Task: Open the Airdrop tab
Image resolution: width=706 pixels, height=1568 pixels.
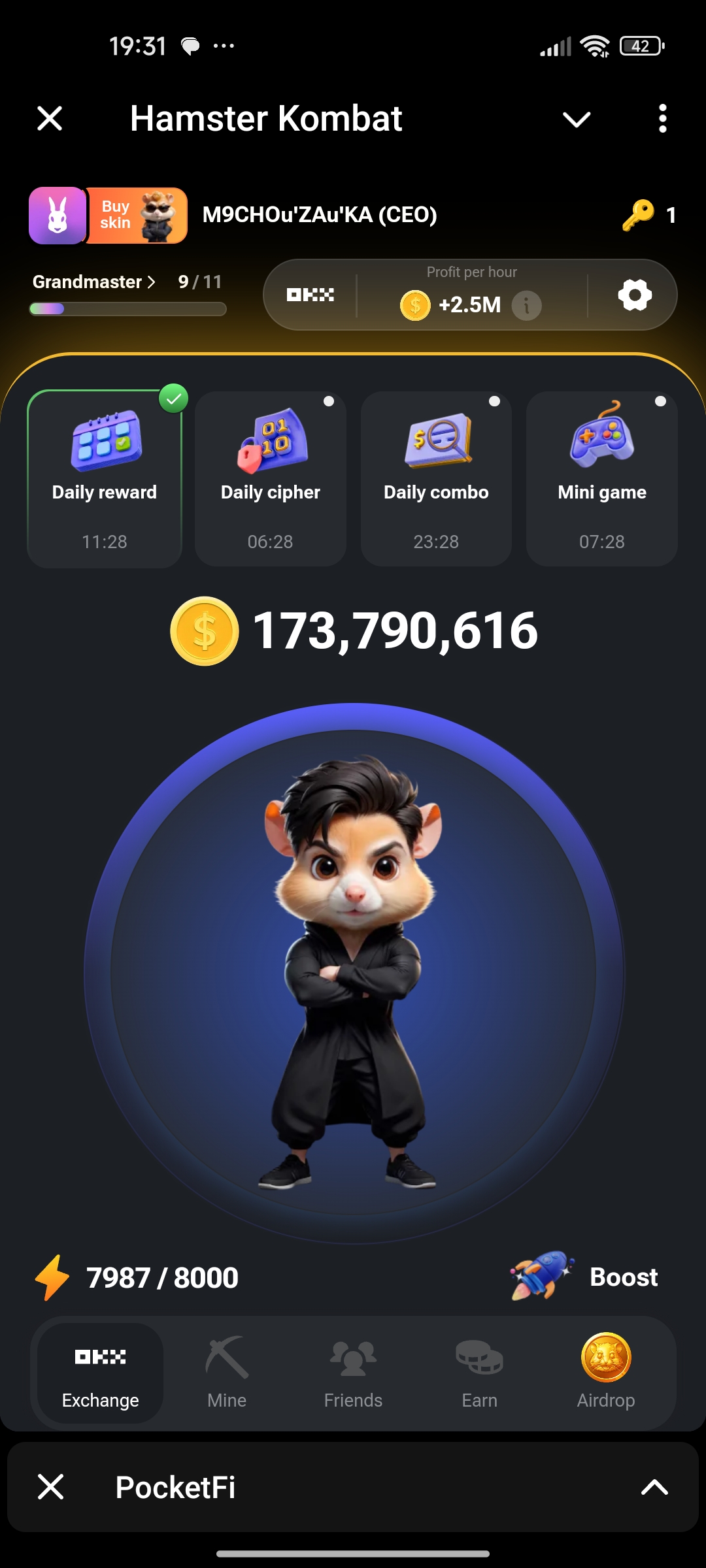Action: pyautogui.click(x=606, y=1372)
